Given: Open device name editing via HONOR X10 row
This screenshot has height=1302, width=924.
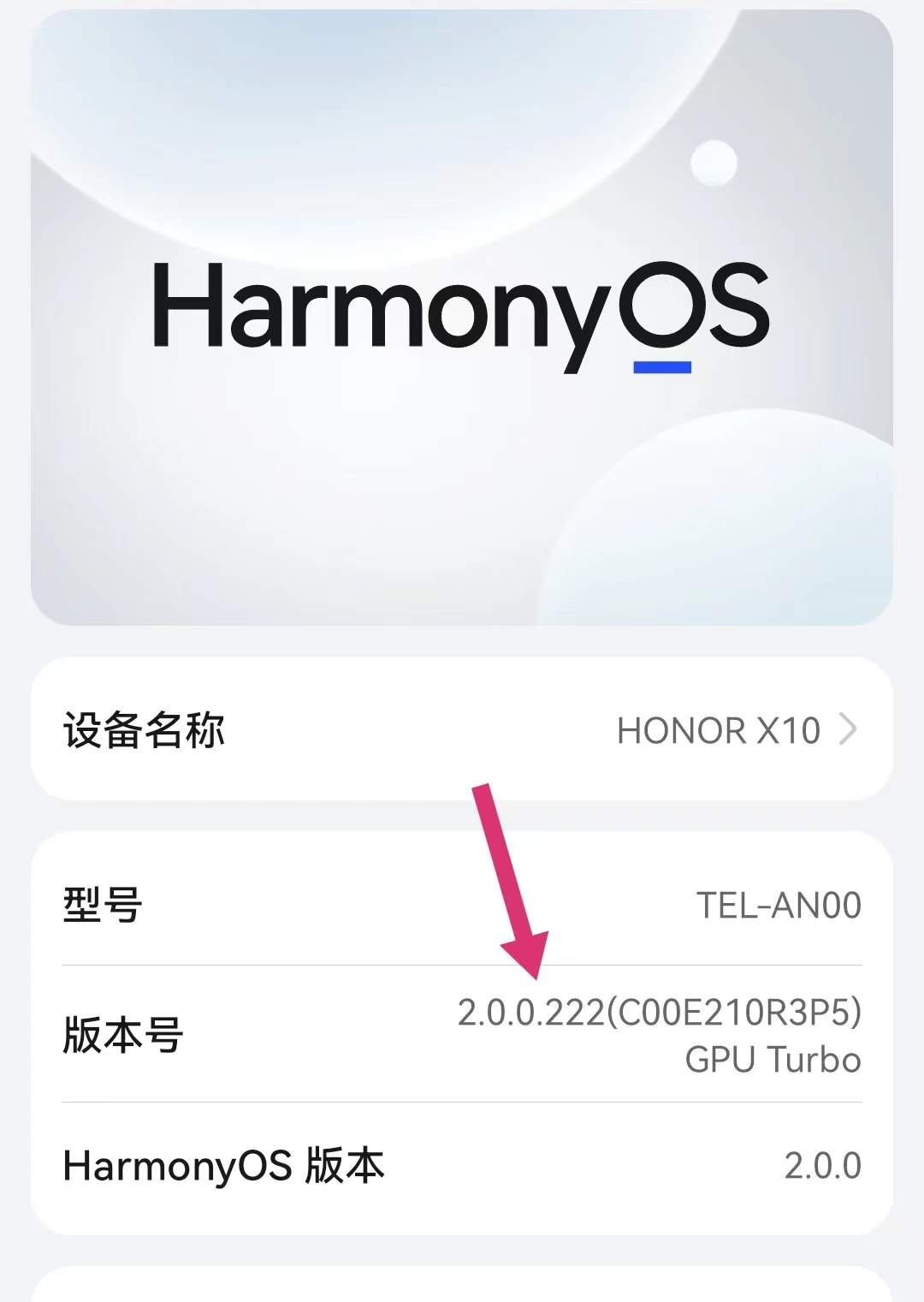Looking at the screenshot, I should 719,728.
